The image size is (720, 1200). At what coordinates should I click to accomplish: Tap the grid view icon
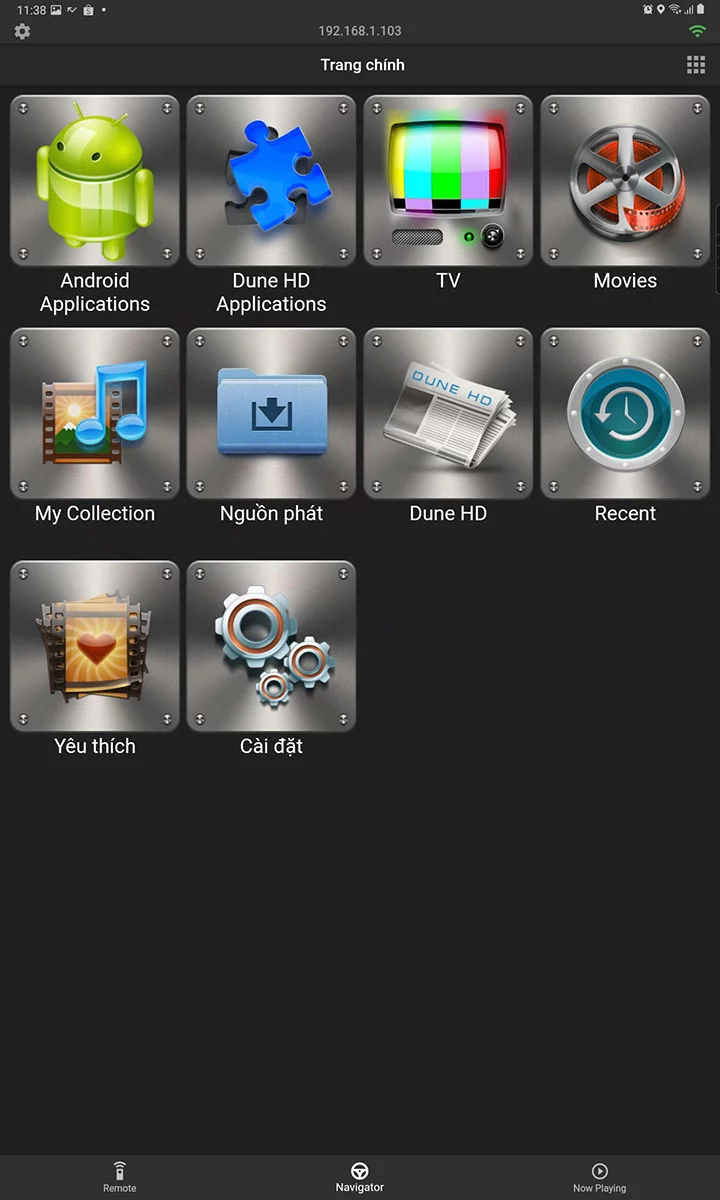click(x=696, y=65)
